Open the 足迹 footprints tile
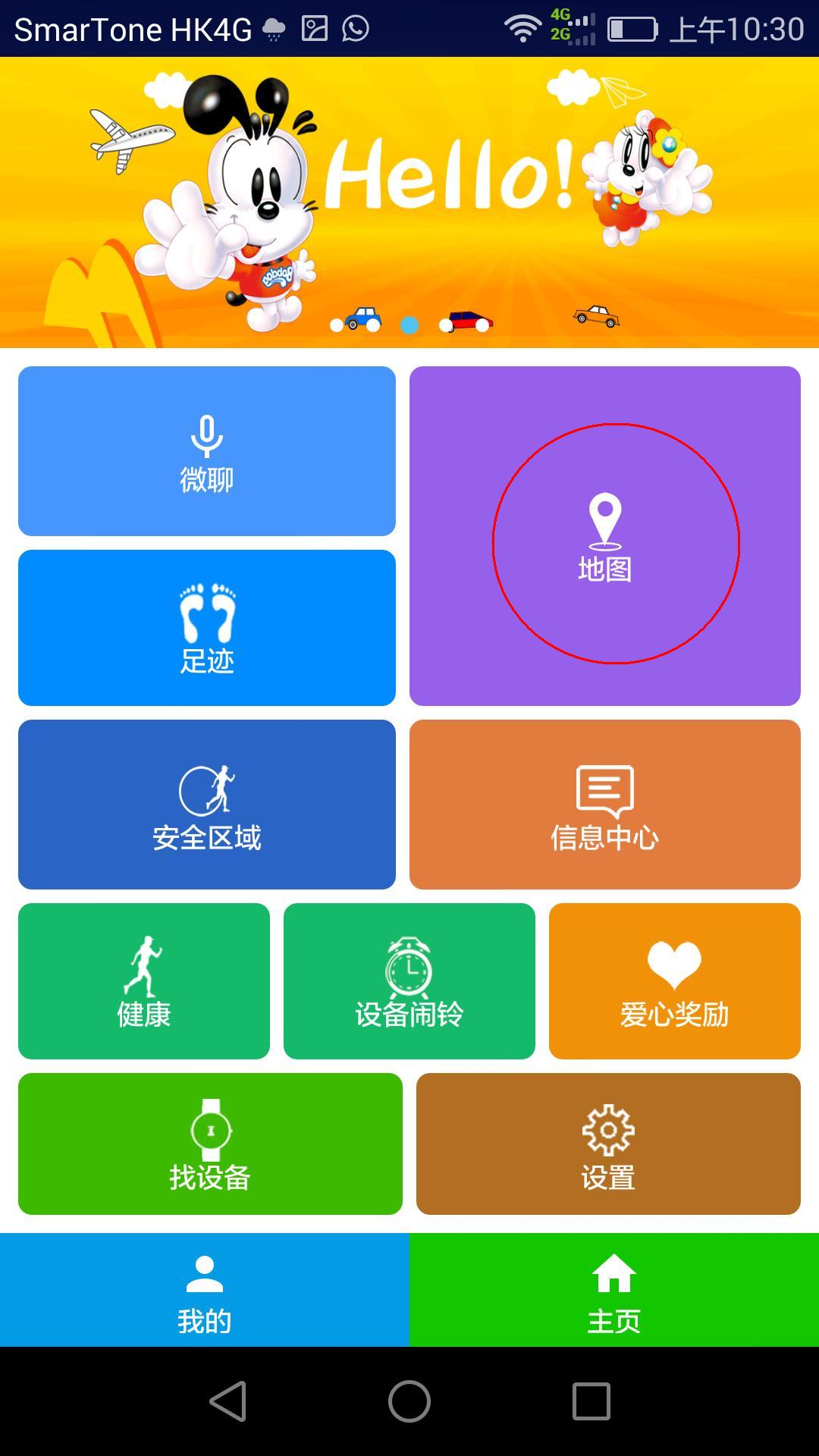Image resolution: width=819 pixels, height=1456 pixels. 207,628
